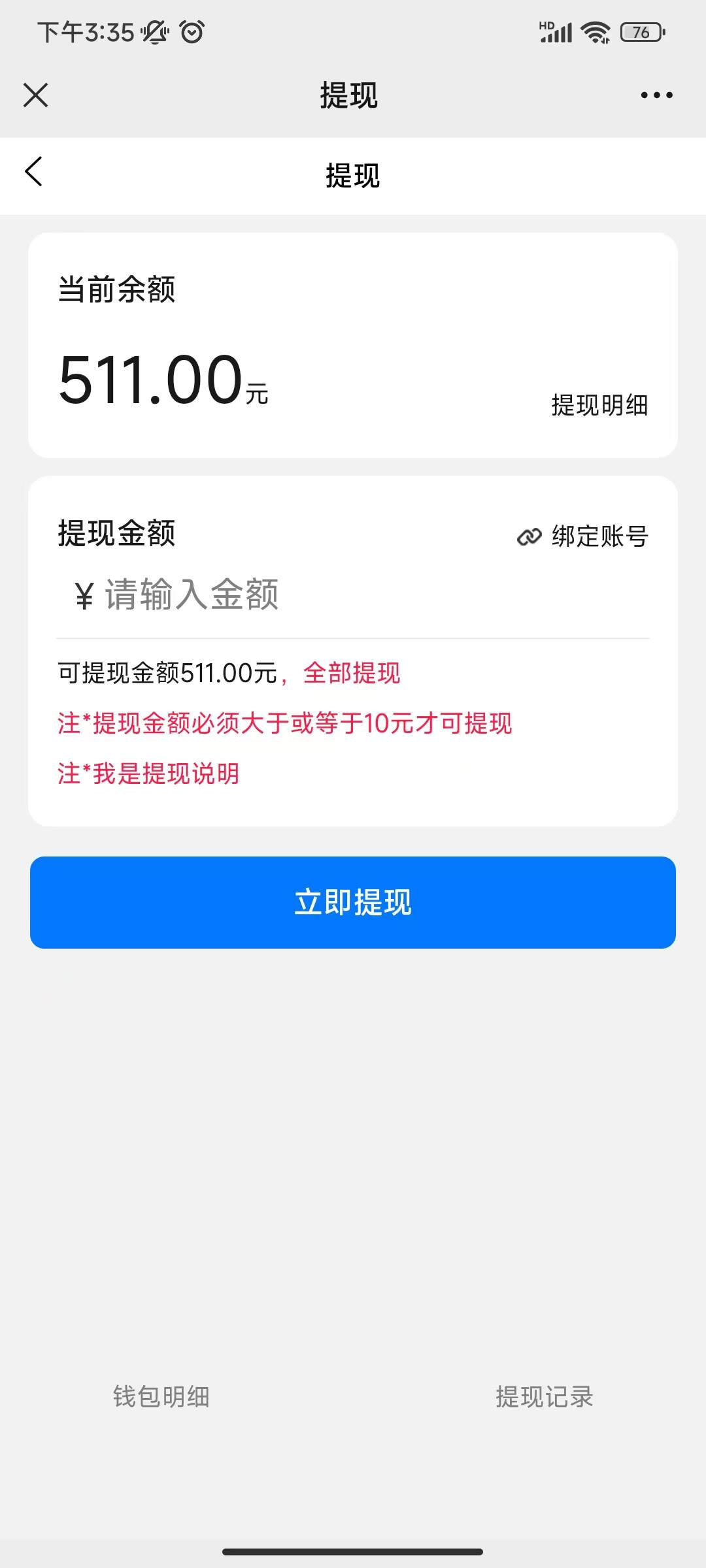Select 全部提现 to withdraw everything

click(x=352, y=673)
